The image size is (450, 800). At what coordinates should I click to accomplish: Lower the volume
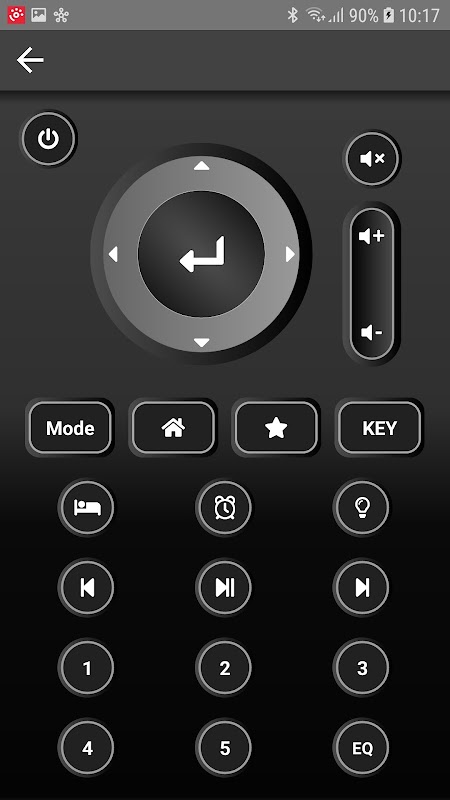[x=372, y=333]
